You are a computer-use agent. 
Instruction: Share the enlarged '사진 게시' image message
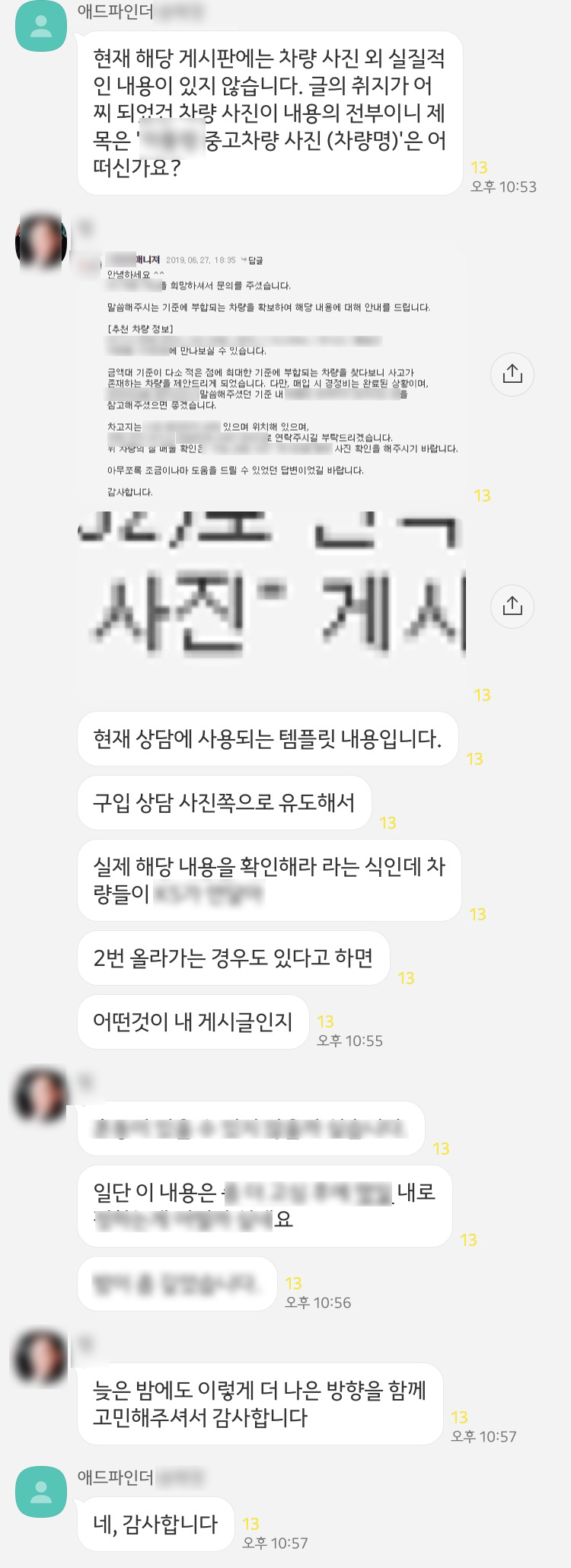[x=512, y=606]
